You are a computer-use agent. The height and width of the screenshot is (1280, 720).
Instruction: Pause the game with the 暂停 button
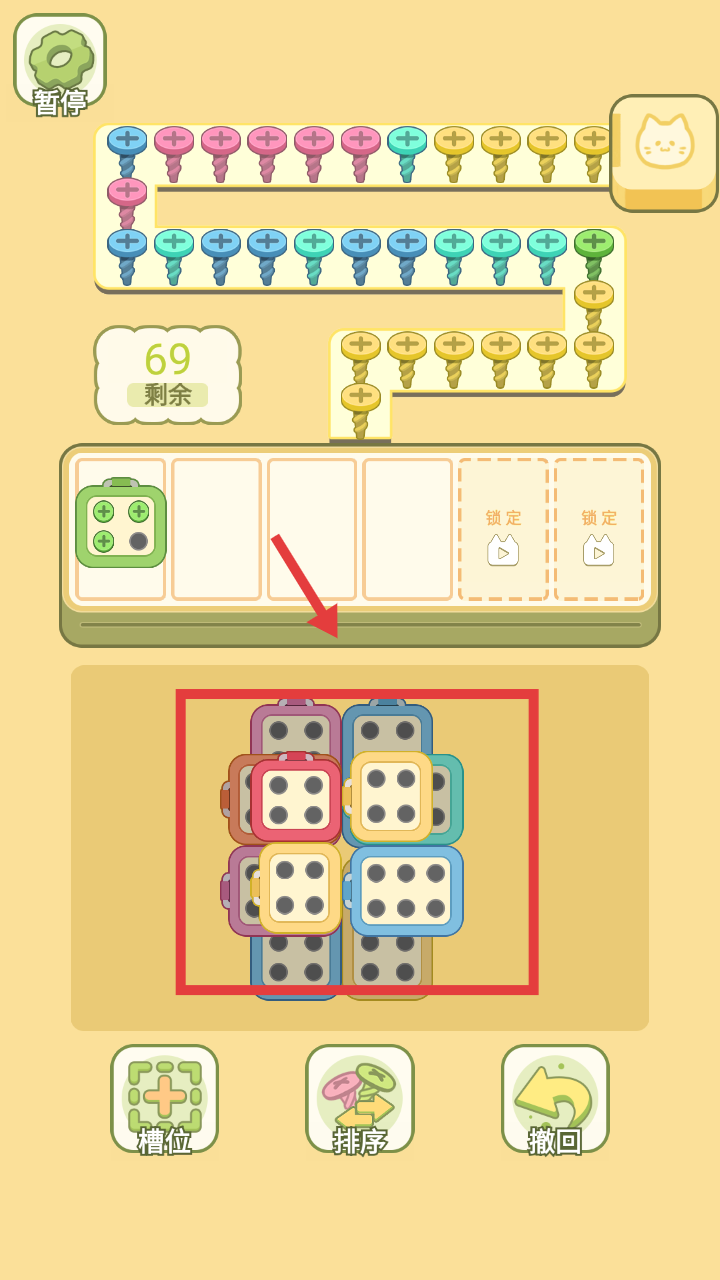60,62
